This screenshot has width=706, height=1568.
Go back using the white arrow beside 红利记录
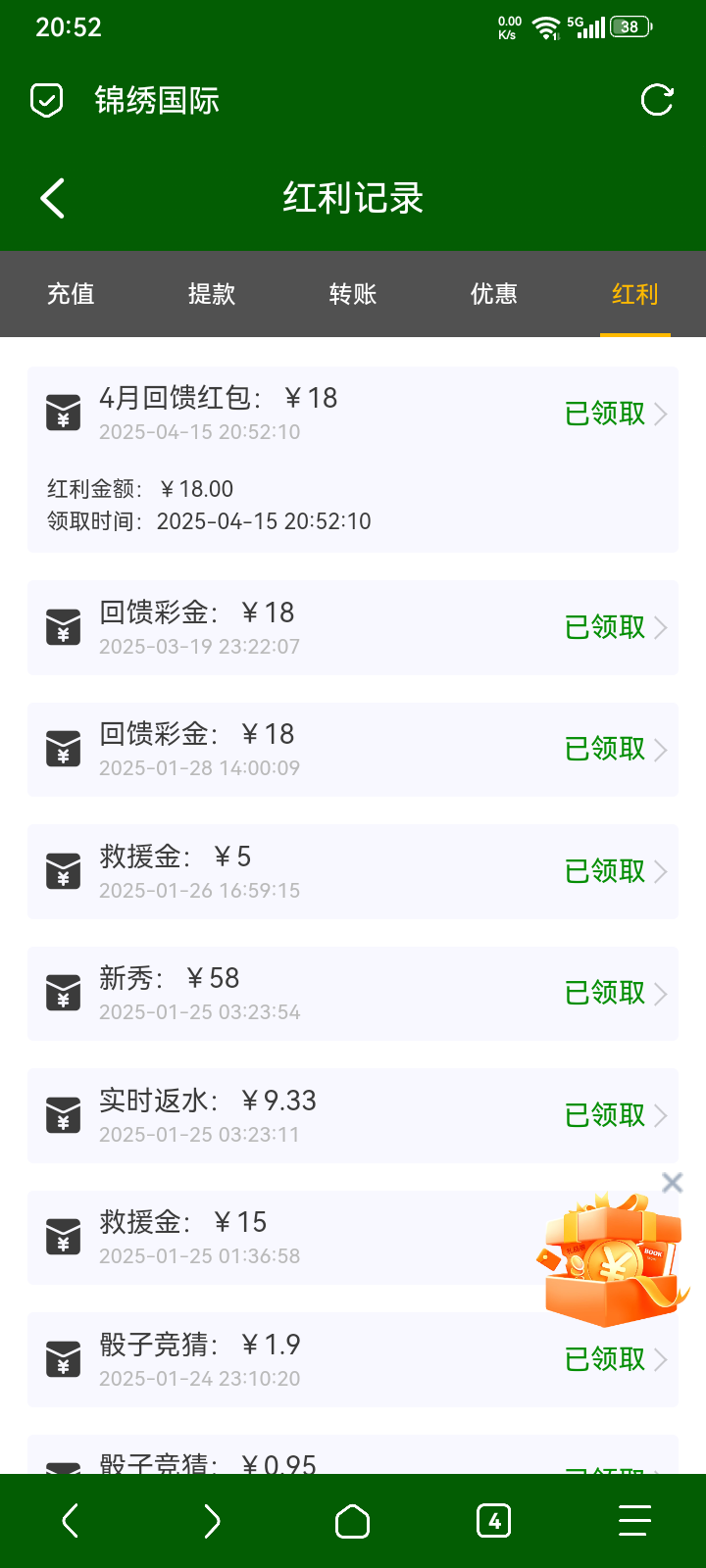pos(53,198)
